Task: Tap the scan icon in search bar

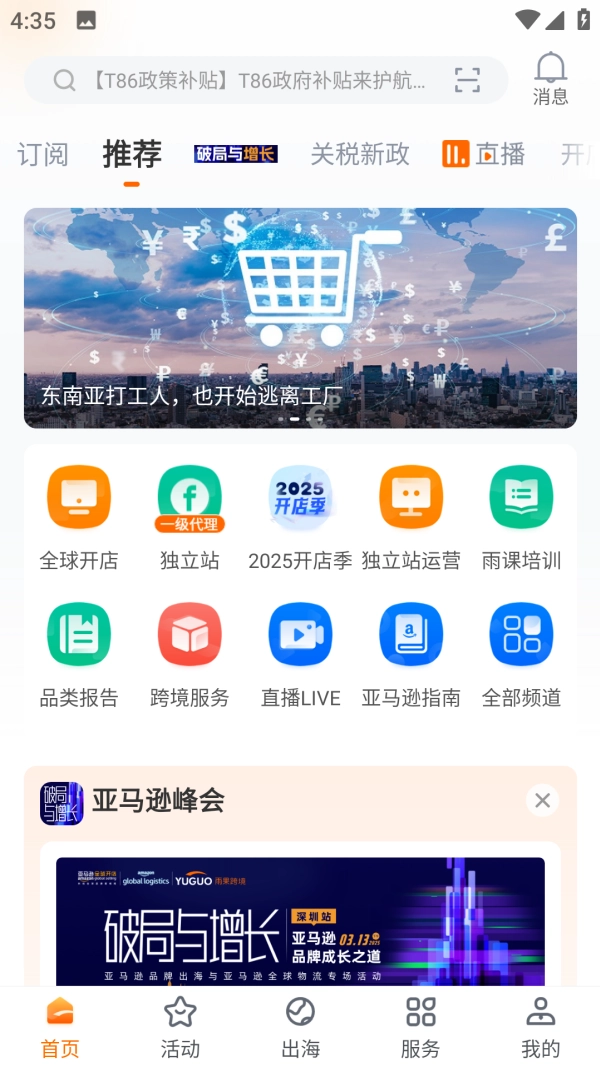Action: [467, 80]
